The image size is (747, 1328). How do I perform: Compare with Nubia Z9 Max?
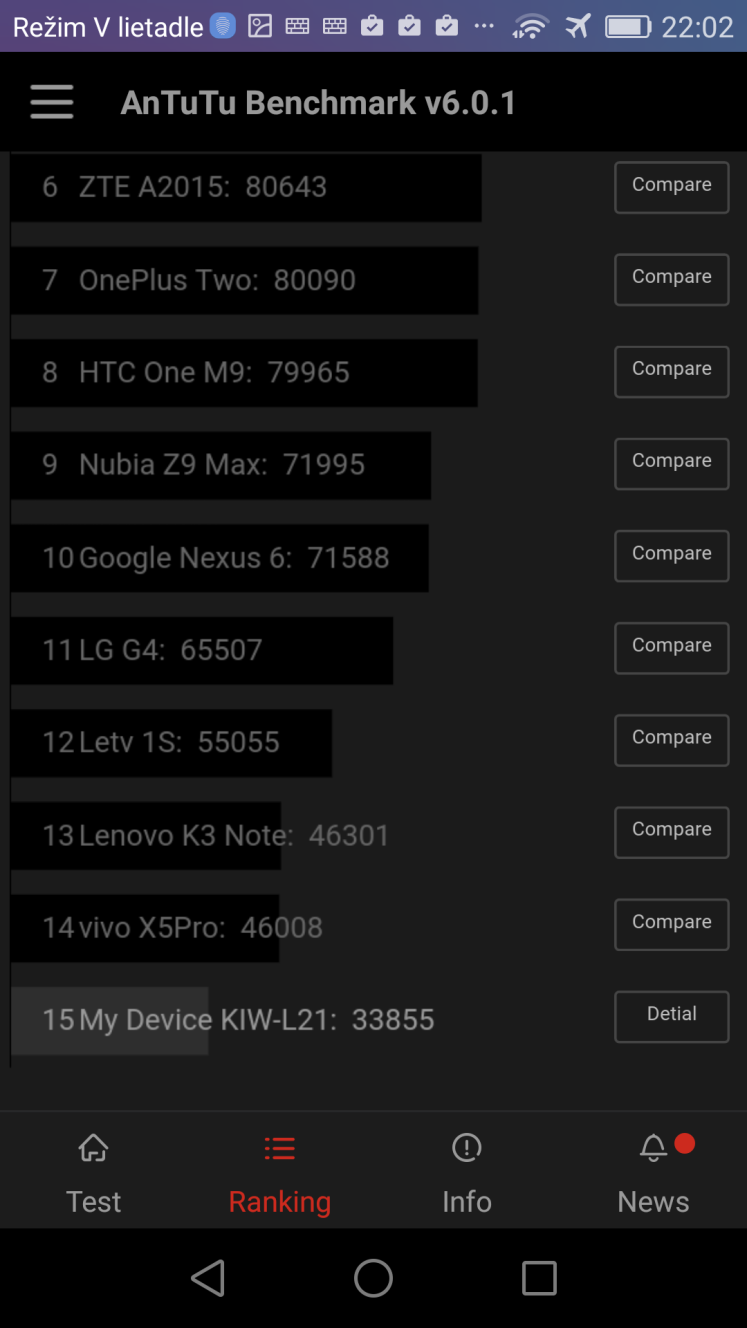[671, 463]
